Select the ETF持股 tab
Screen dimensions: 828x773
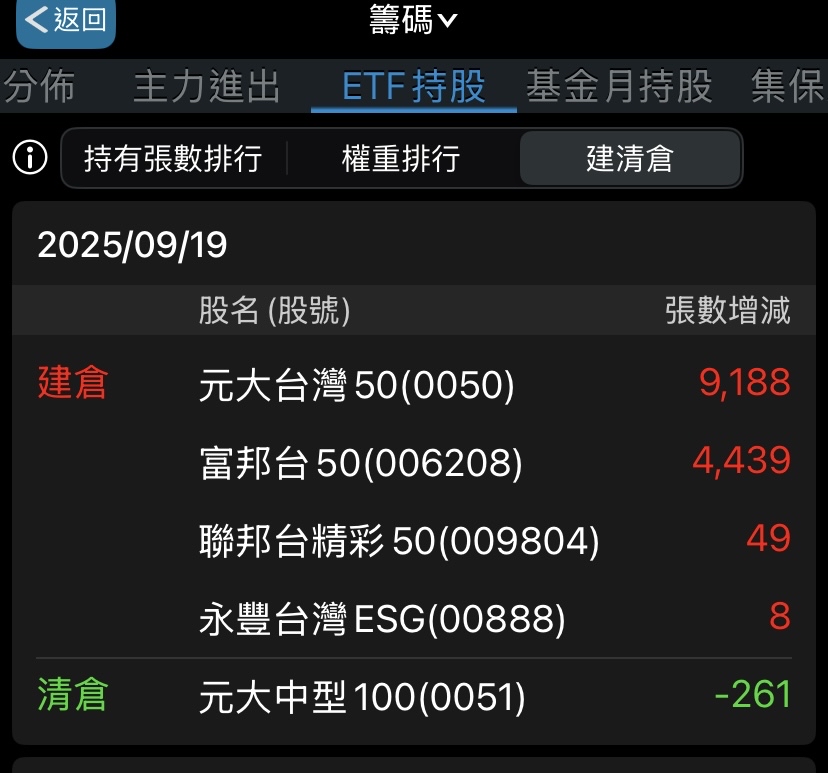(x=413, y=87)
